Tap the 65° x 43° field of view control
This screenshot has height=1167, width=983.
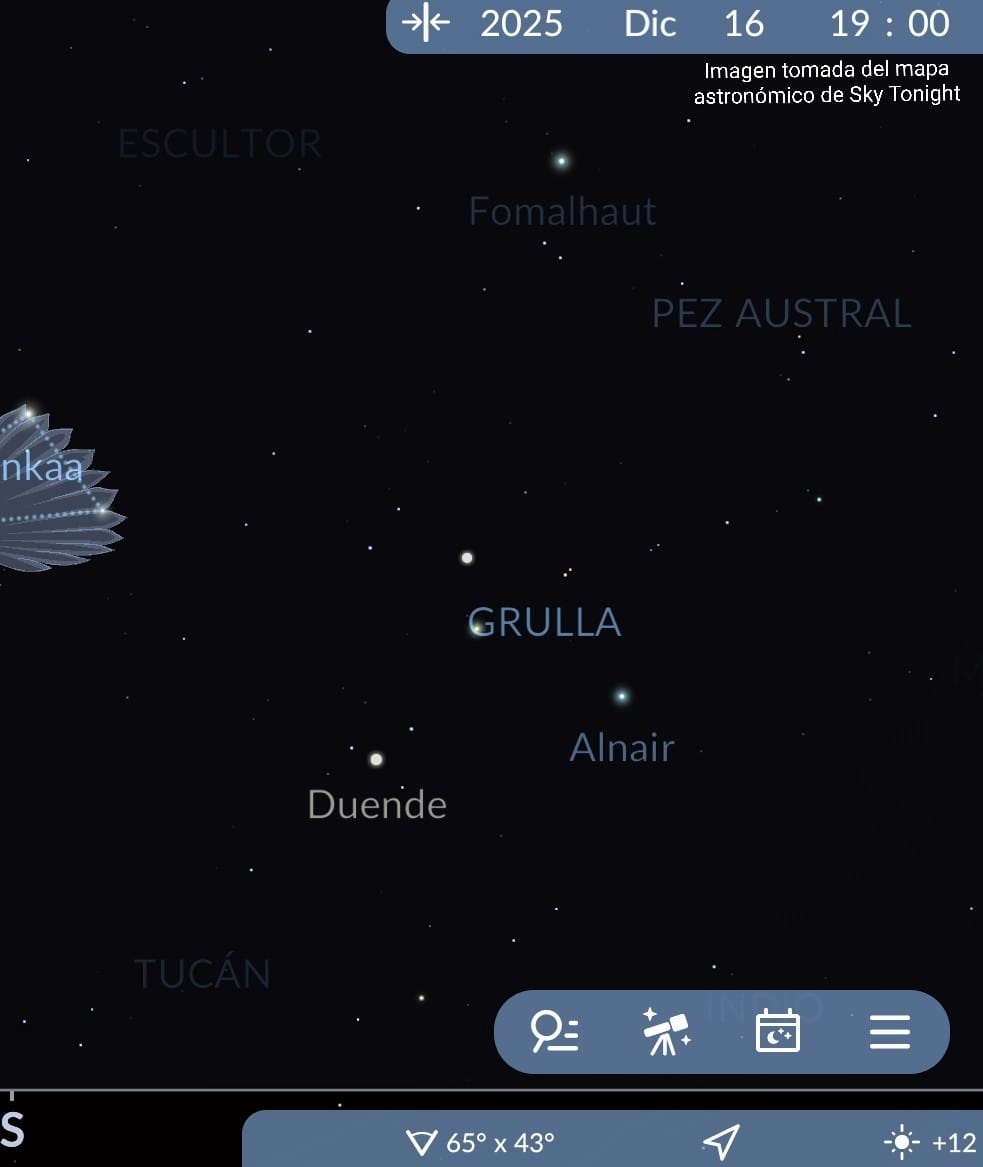click(480, 1142)
